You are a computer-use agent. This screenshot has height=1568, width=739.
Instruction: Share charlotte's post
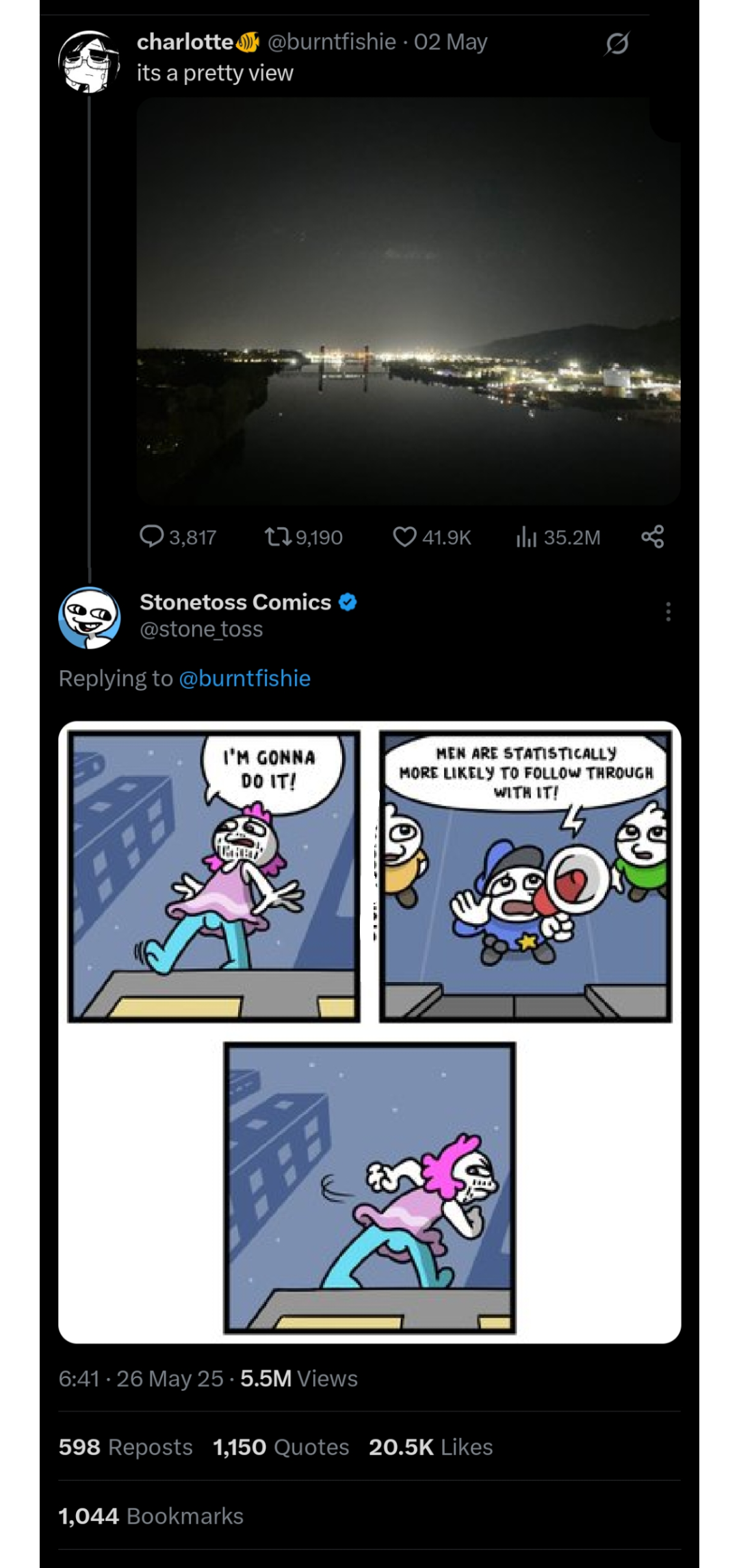pos(653,537)
